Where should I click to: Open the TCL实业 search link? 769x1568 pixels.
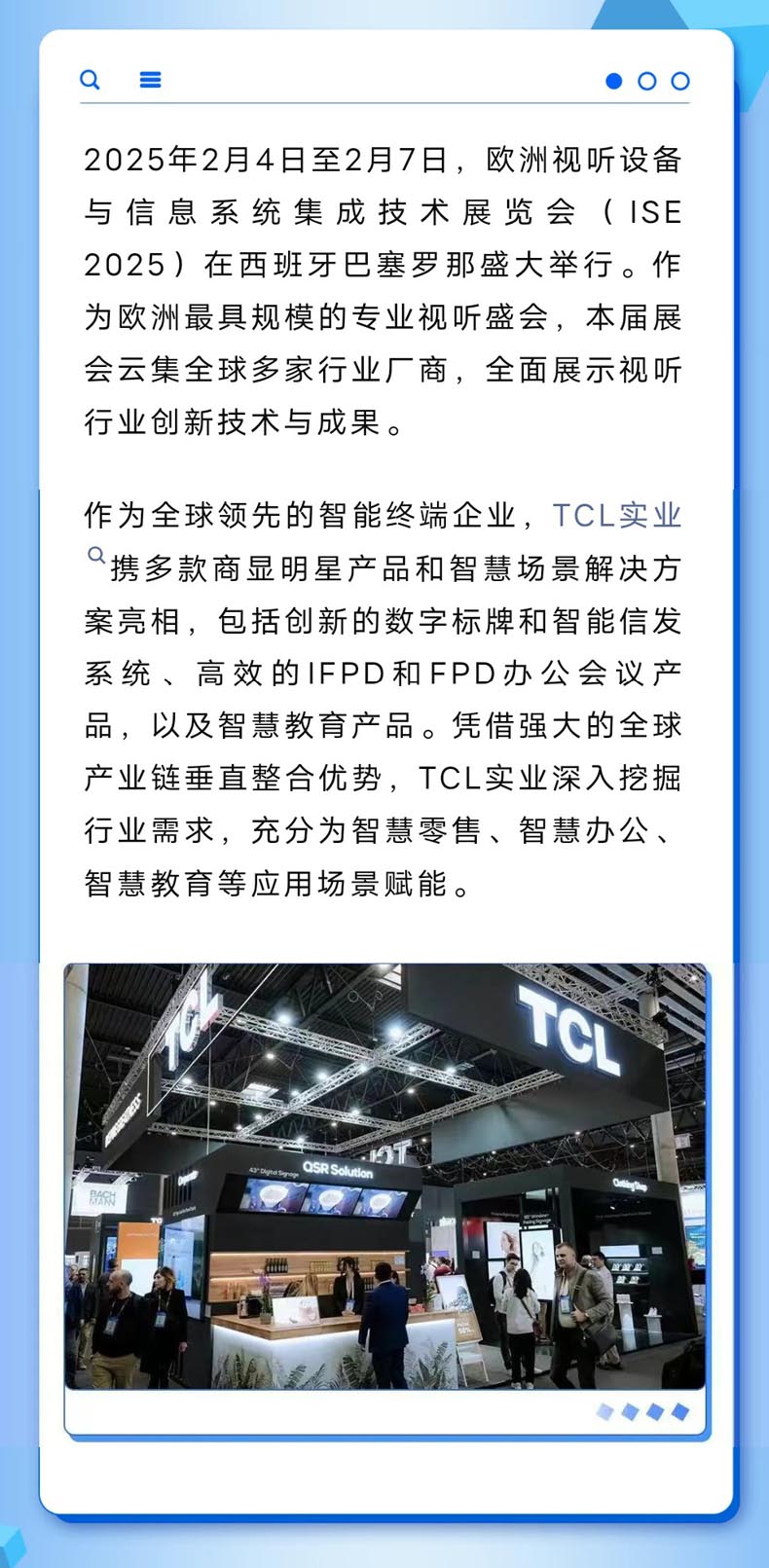coord(615,516)
